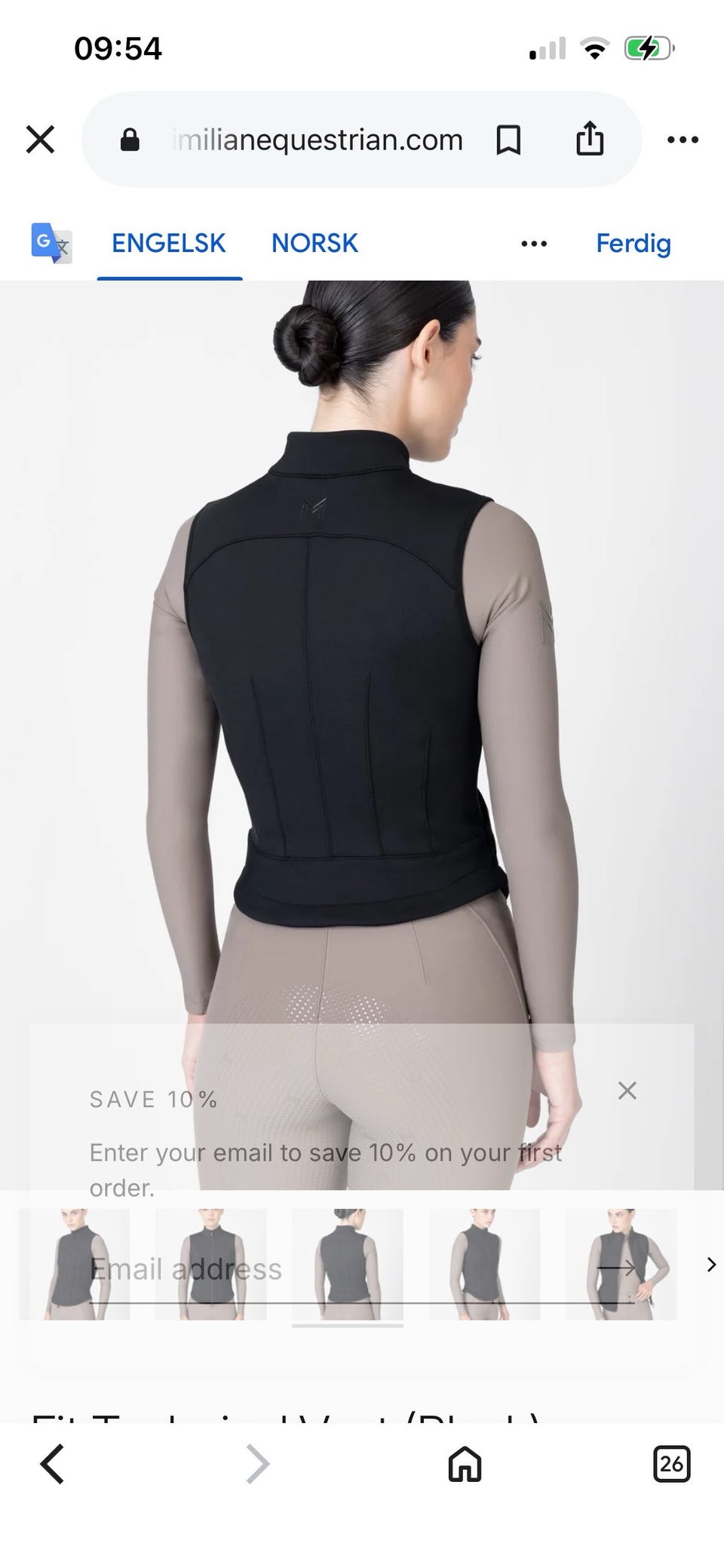Tap the address bar URL
The height and width of the screenshot is (1568, 724).
click(318, 140)
